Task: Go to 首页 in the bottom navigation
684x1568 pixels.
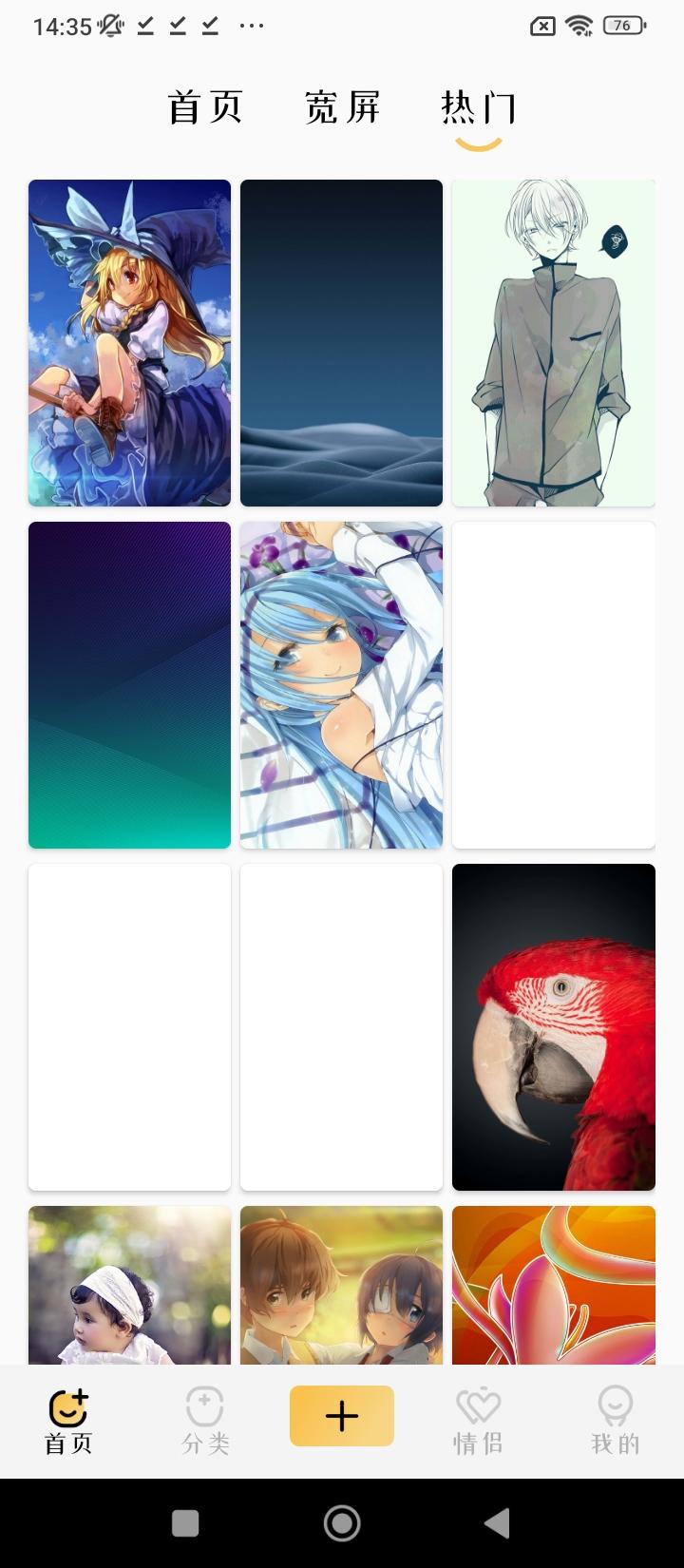Action: tap(68, 1421)
